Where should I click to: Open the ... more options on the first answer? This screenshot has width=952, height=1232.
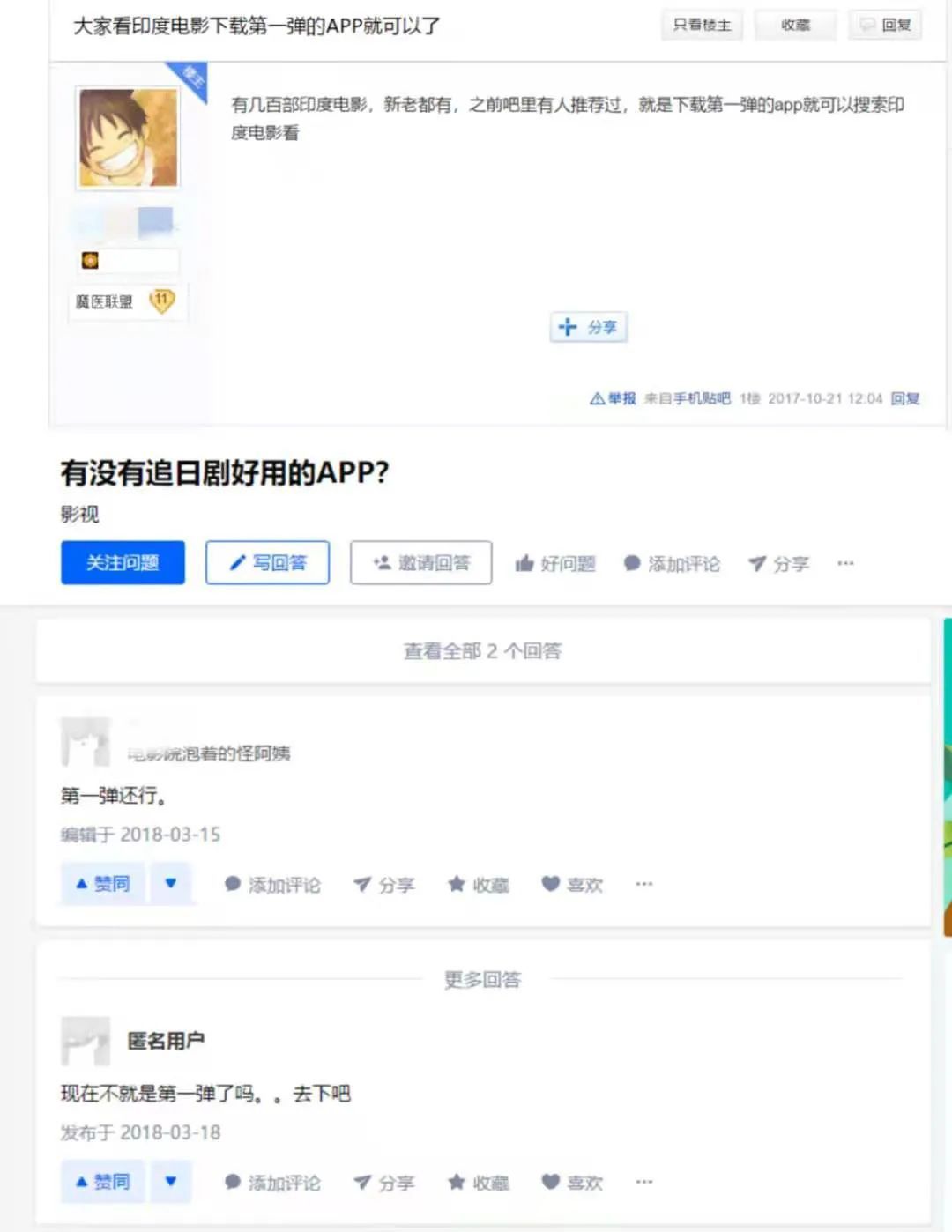coord(643,883)
